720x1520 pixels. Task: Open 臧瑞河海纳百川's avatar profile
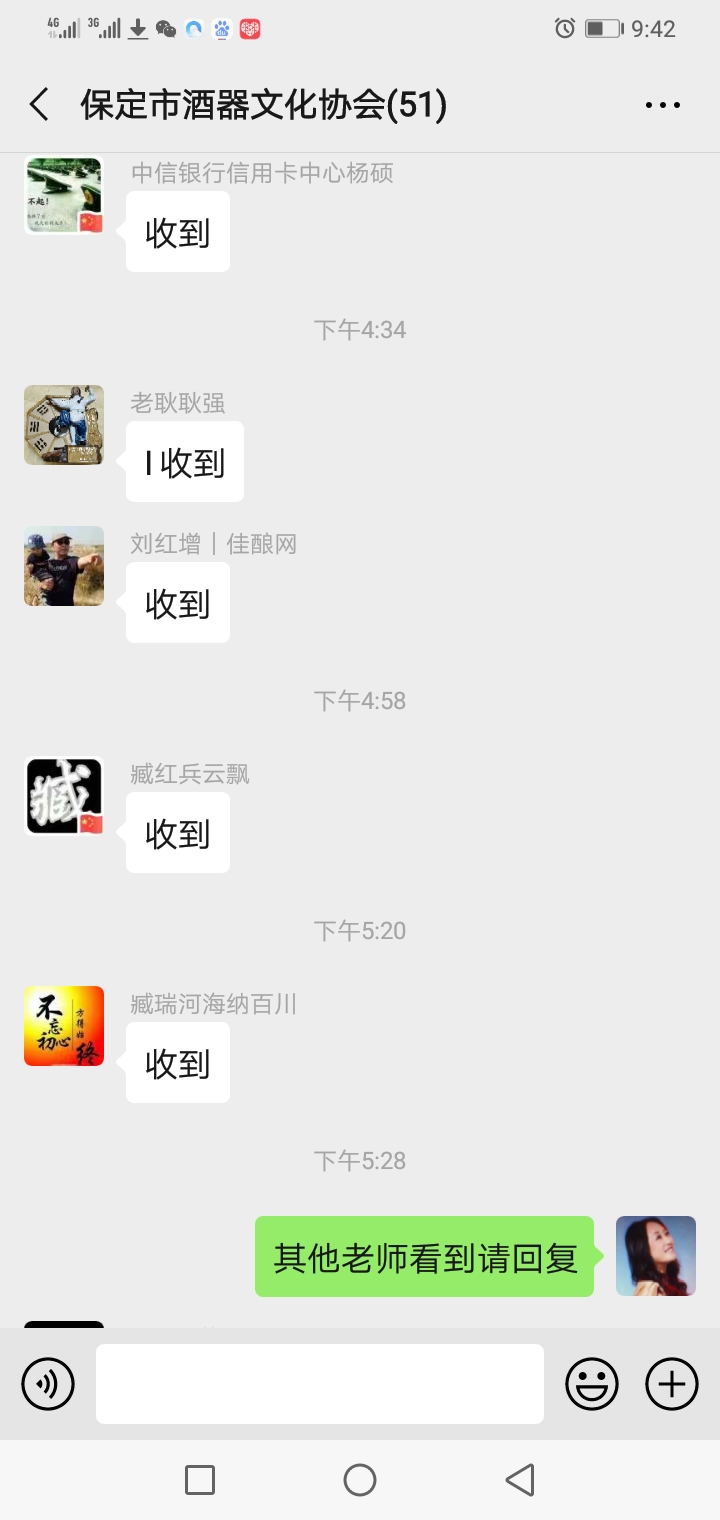click(x=64, y=1026)
